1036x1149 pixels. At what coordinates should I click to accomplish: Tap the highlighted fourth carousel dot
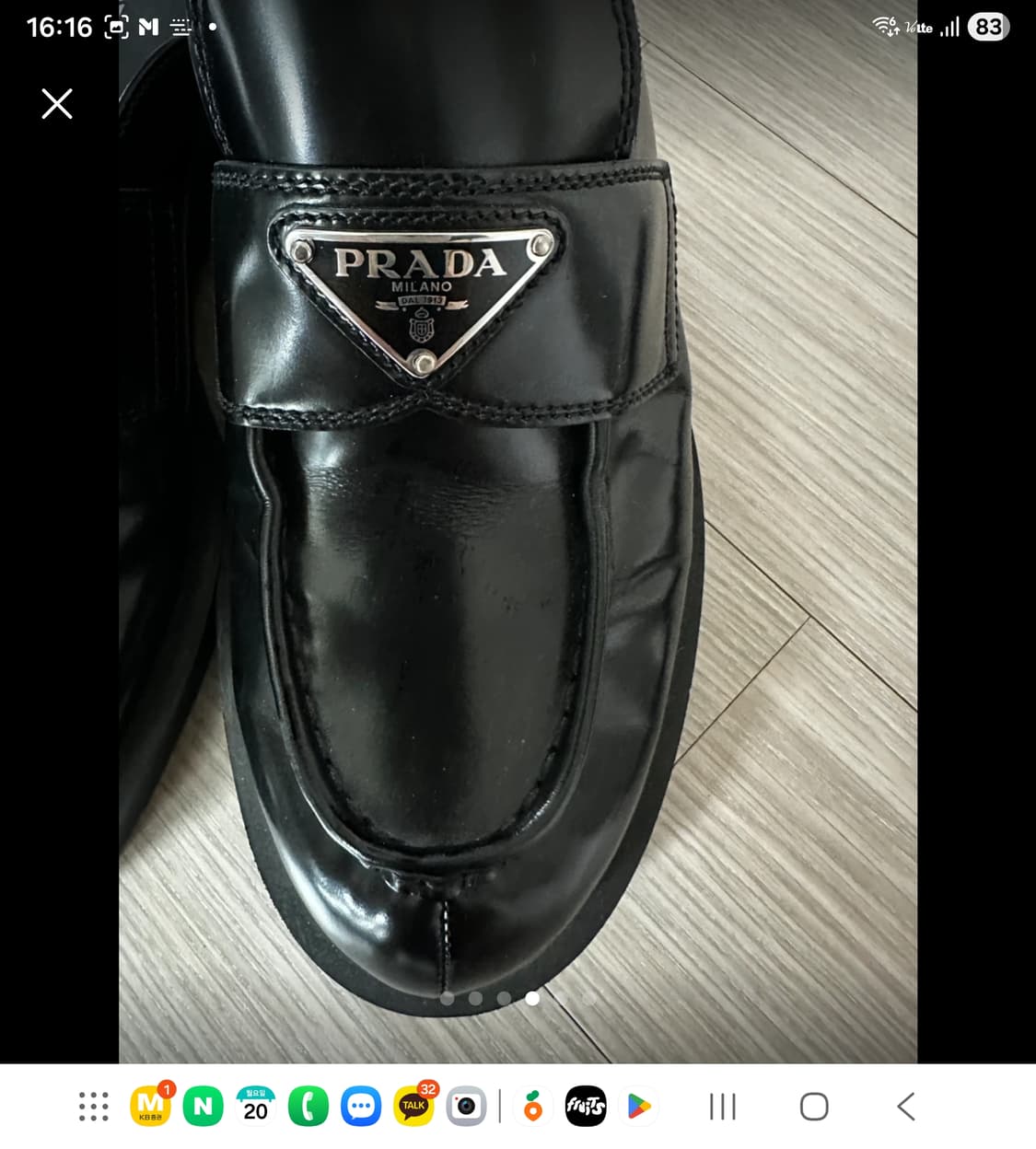point(532,998)
